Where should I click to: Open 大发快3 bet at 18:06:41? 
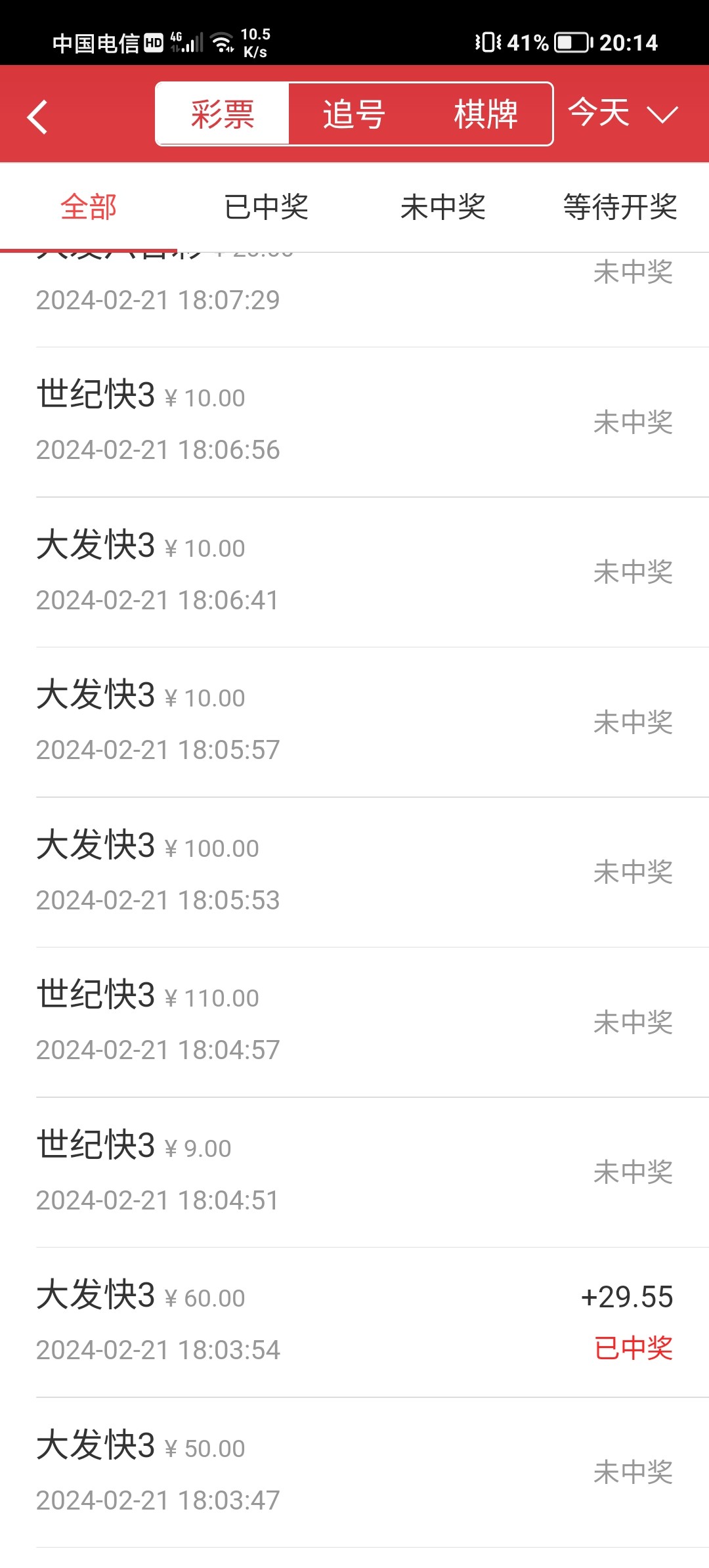click(x=354, y=572)
